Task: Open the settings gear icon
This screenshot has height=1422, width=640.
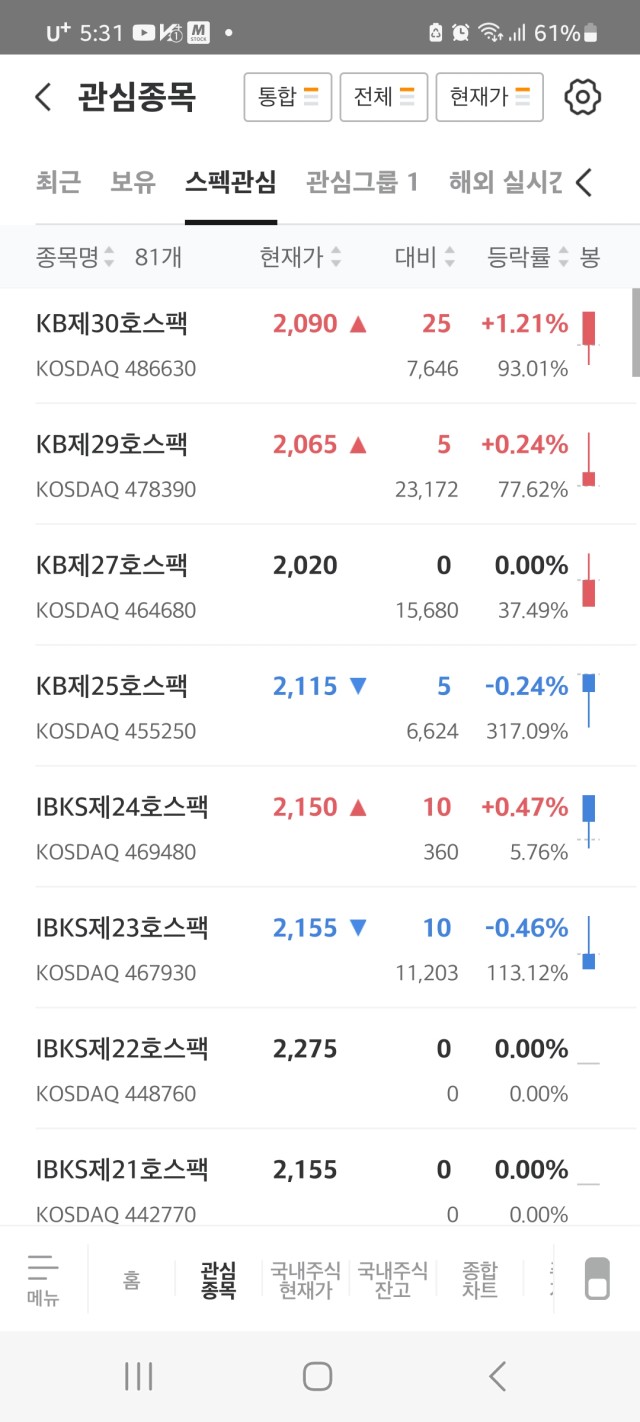Action: click(x=582, y=97)
